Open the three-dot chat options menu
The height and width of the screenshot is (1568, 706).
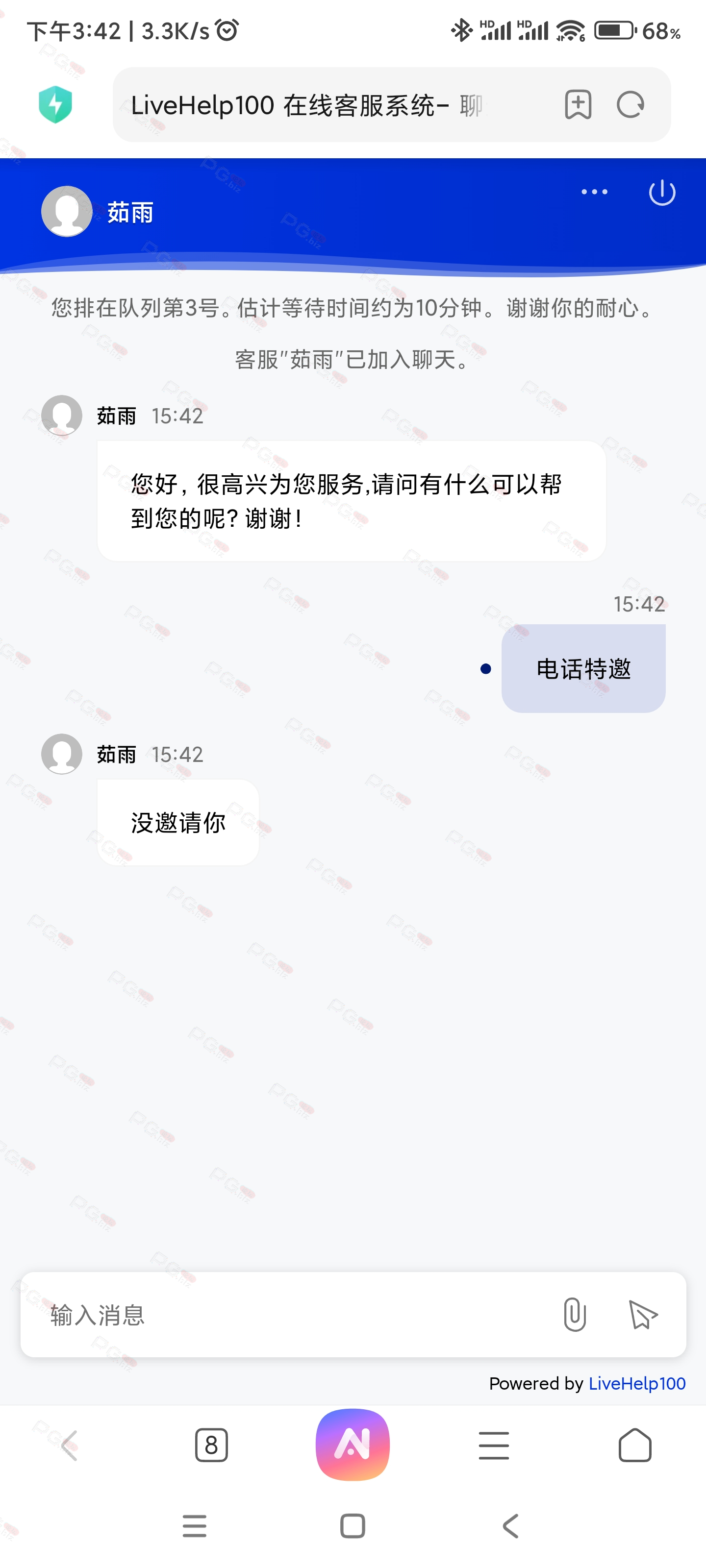594,192
